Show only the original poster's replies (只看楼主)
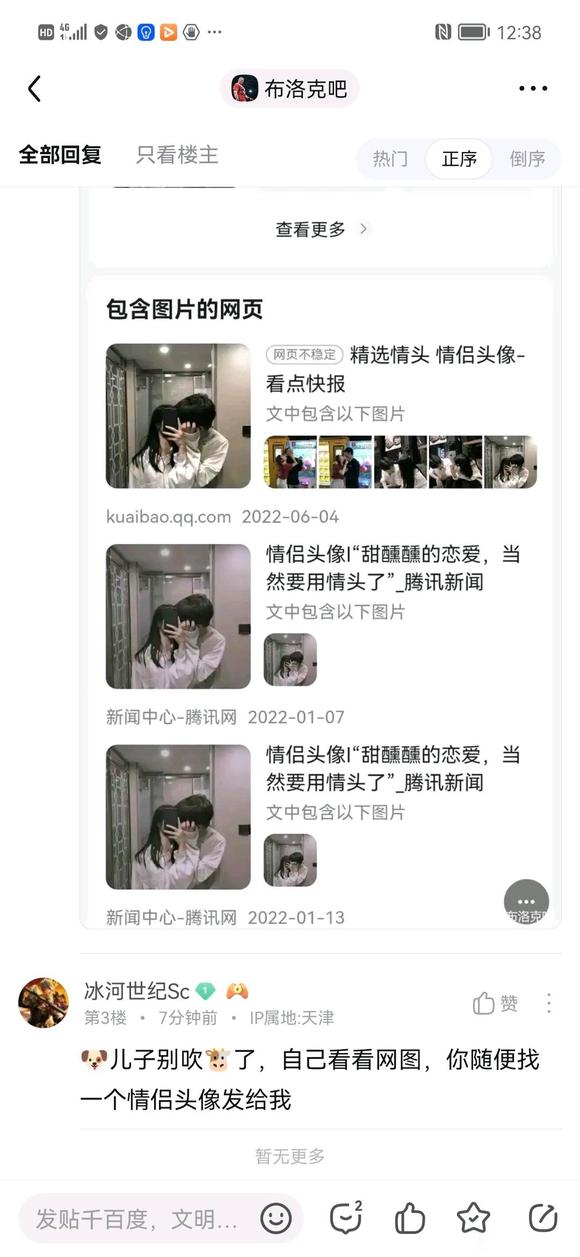580x1257 pixels. 177,156
